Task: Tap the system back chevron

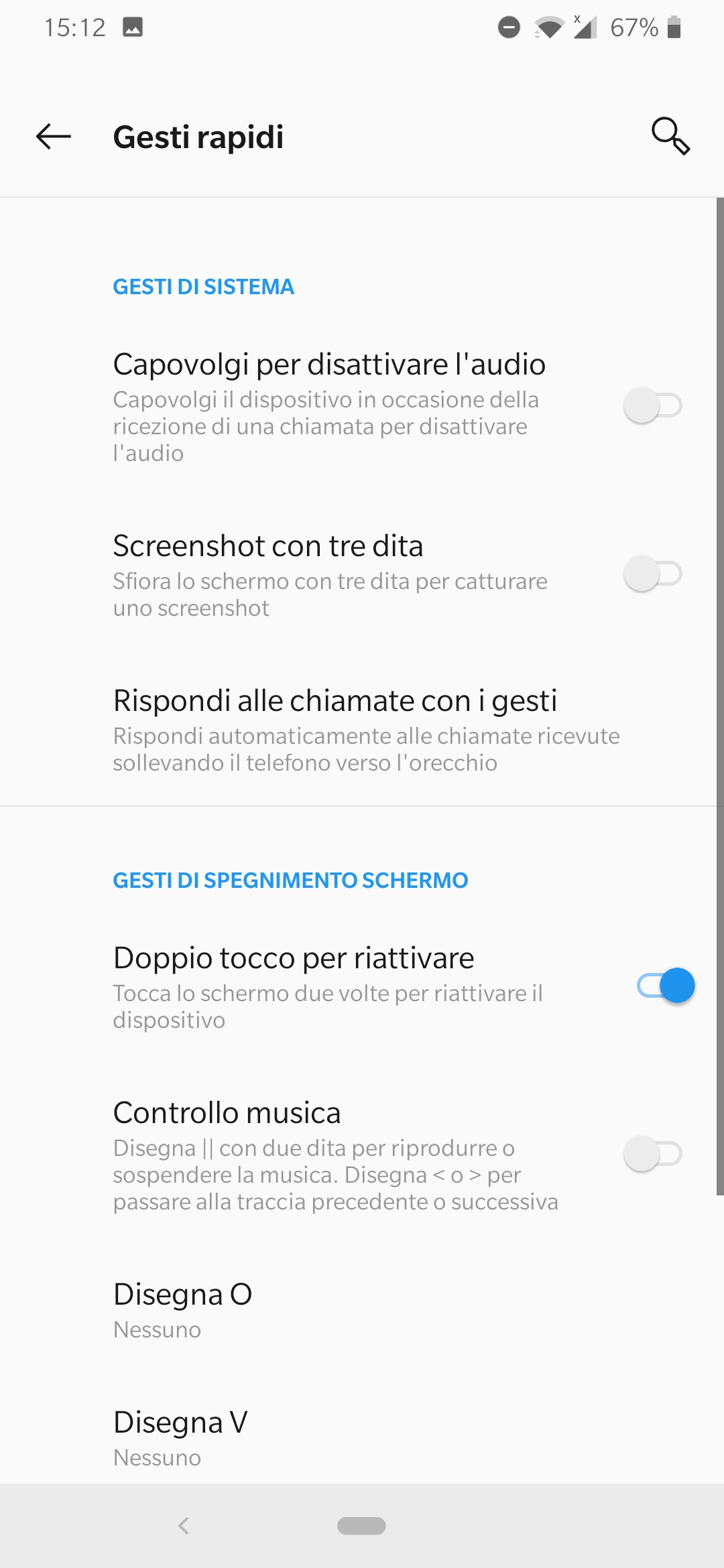Action: click(183, 1526)
